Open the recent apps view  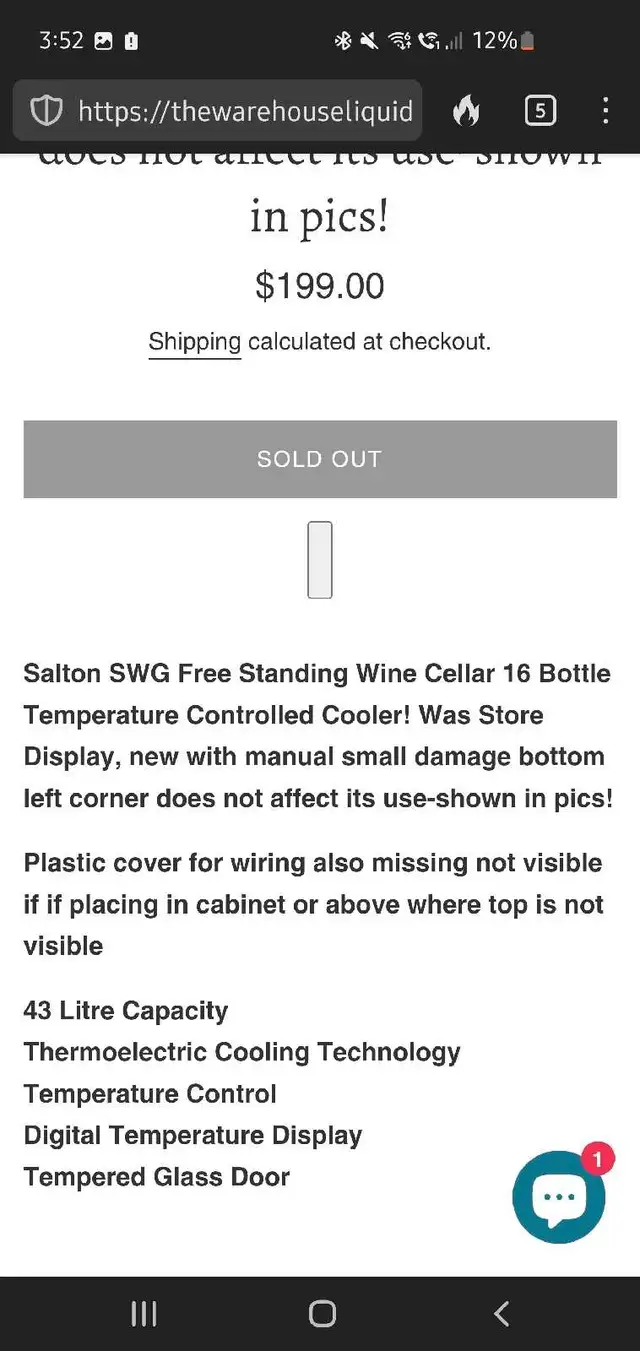[144, 1313]
